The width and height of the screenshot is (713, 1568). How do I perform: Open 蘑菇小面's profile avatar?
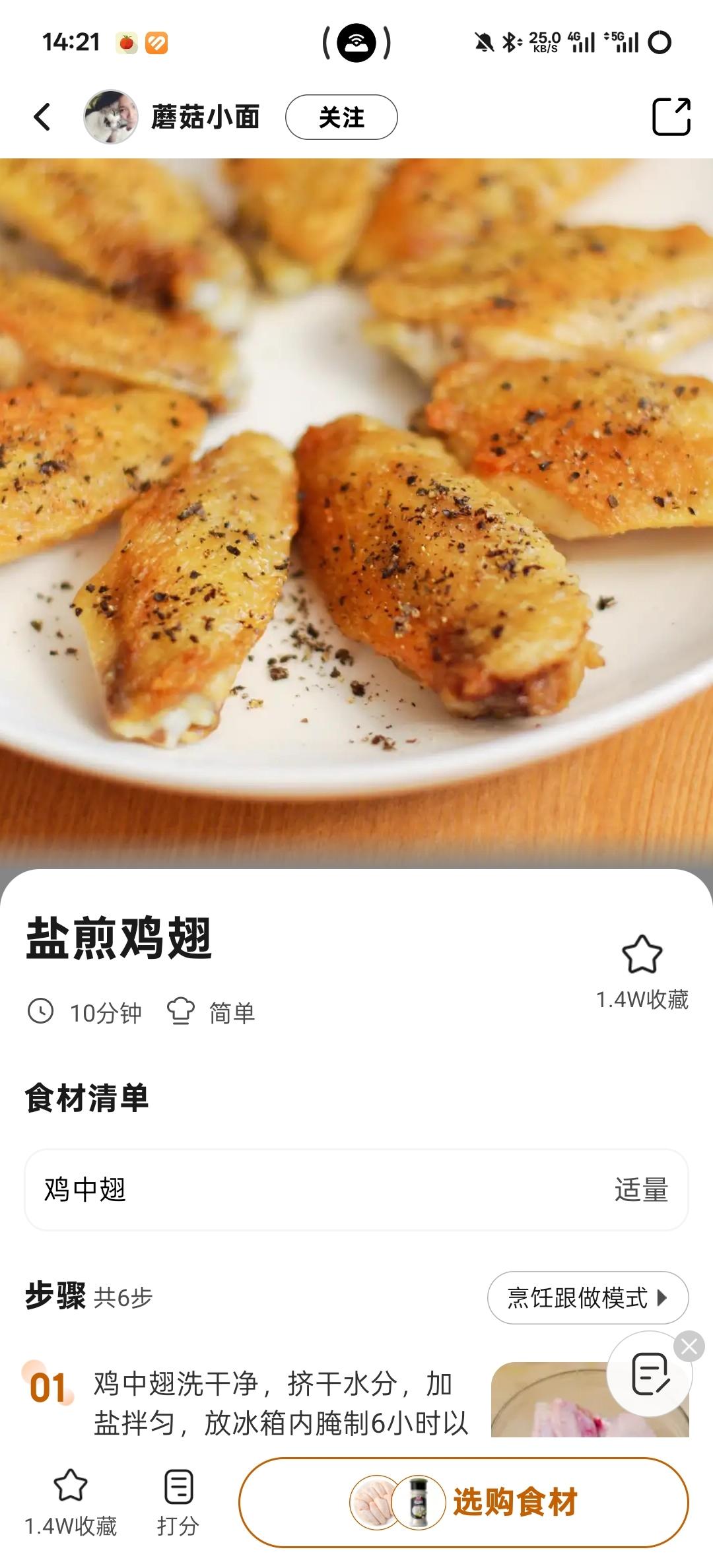click(x=110, y=117)
